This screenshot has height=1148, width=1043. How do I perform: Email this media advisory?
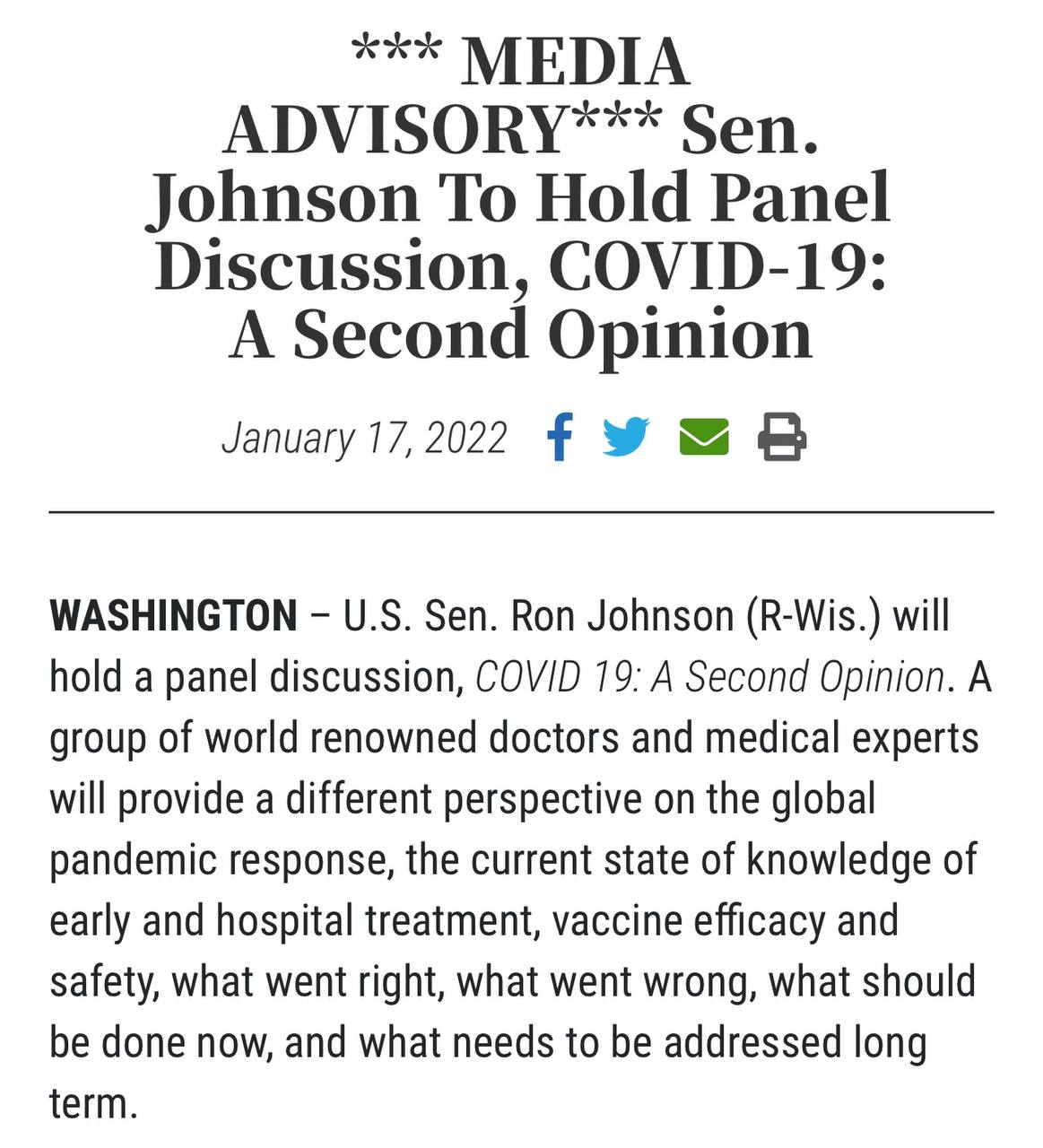point(704,437)
